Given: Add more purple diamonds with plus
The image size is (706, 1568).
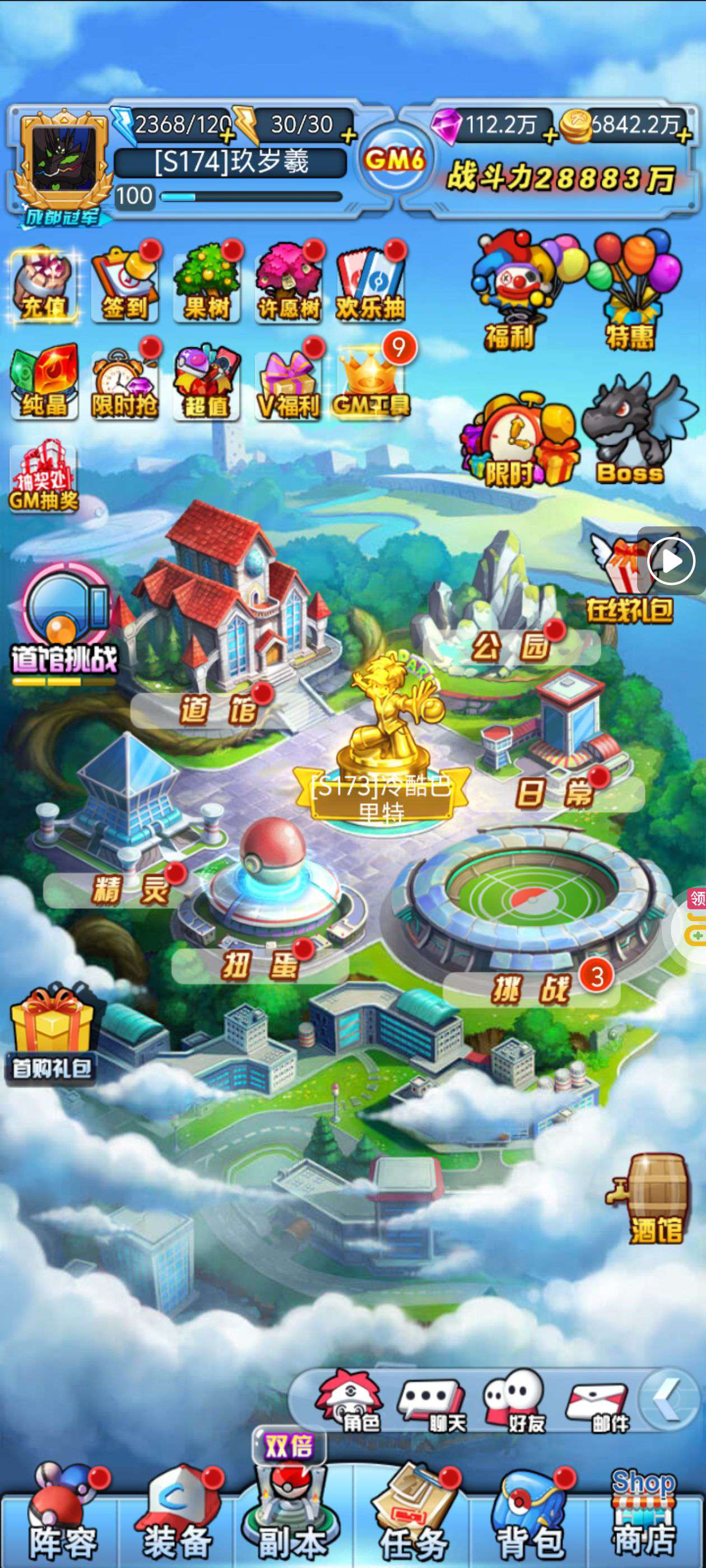Looking at the screenshot, I should pyautogui.click(x=551, y=136).
